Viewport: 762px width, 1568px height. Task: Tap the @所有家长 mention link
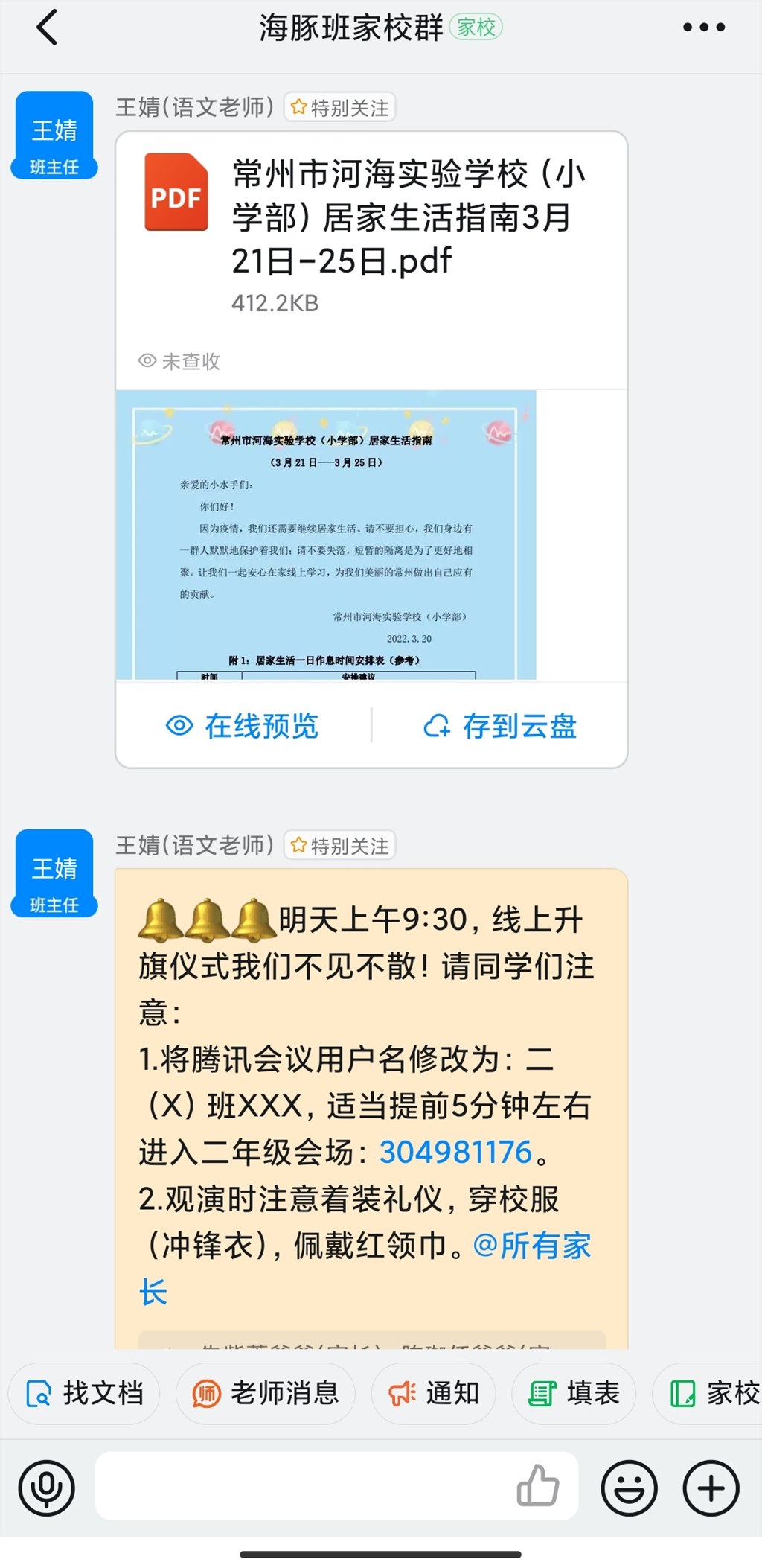pyautogui.click(x=532, y=1246)
